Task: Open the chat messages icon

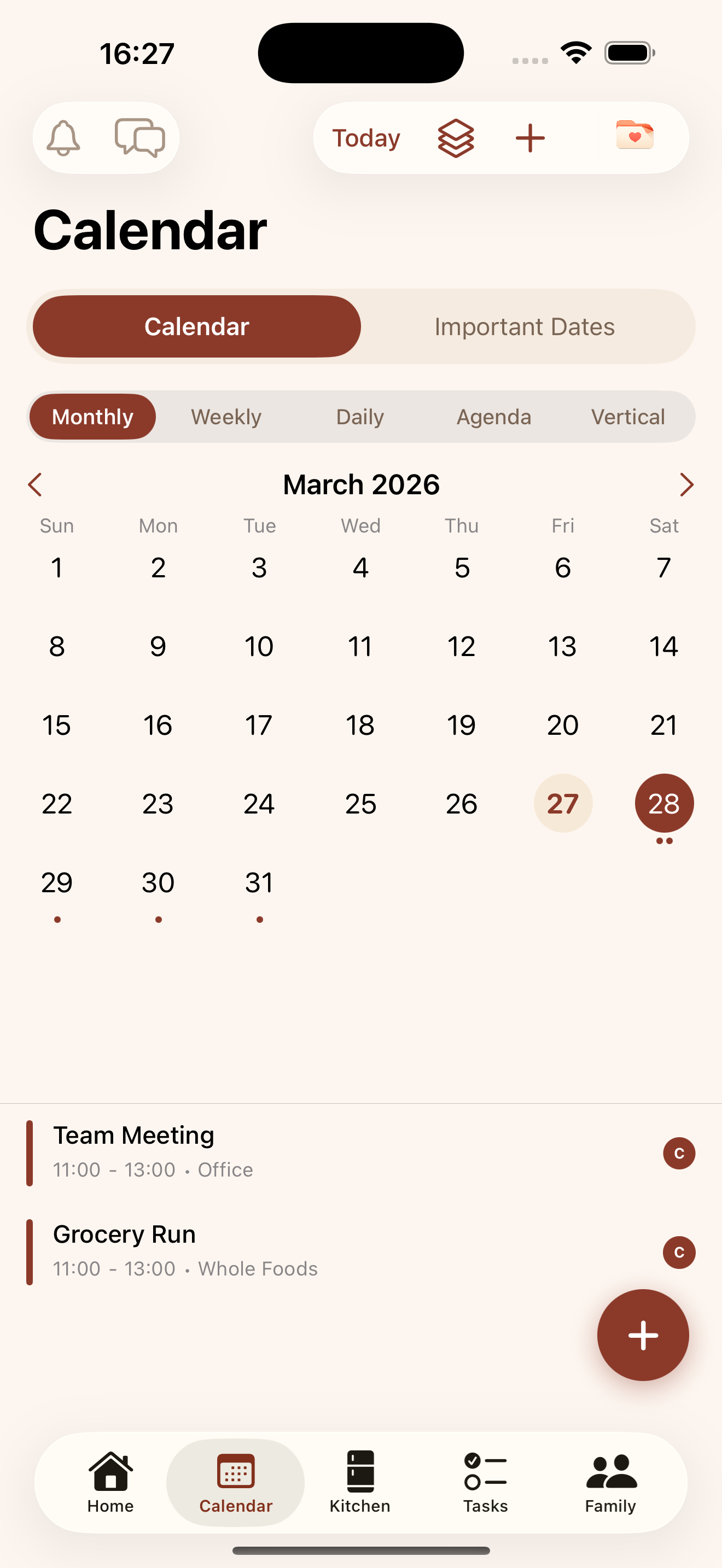Action: (x=139, y=138)
